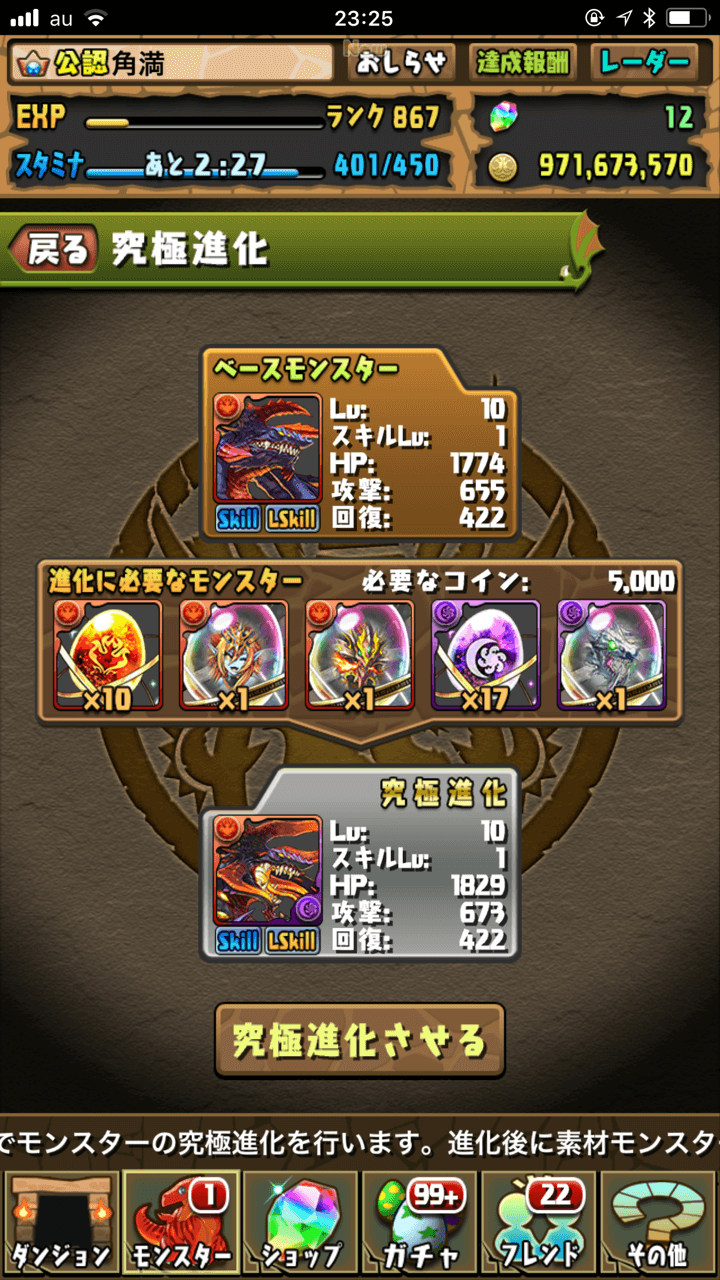
Task: Open 達成報酬 achievement rewards
Action: [x=522, y=64]
